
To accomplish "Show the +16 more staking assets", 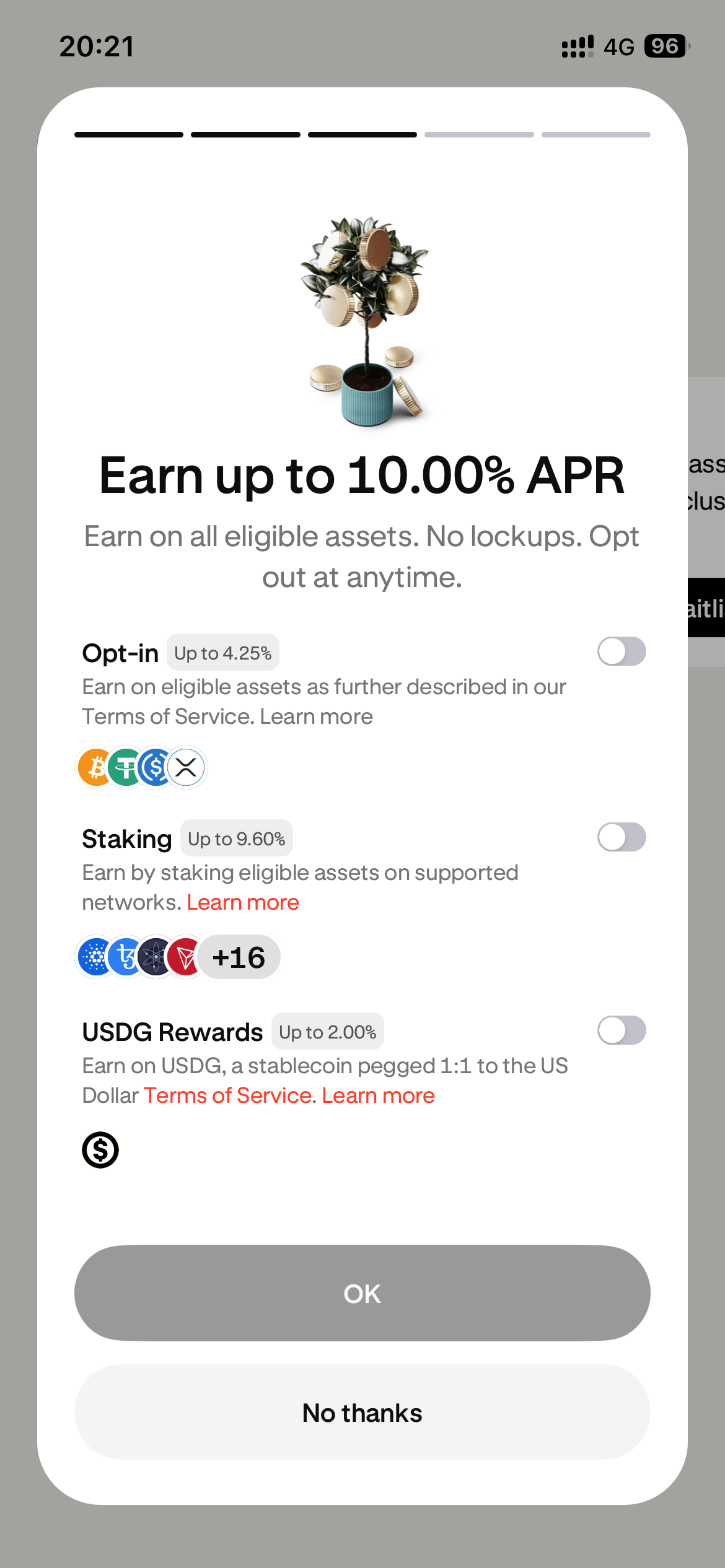I will point(239,957).
